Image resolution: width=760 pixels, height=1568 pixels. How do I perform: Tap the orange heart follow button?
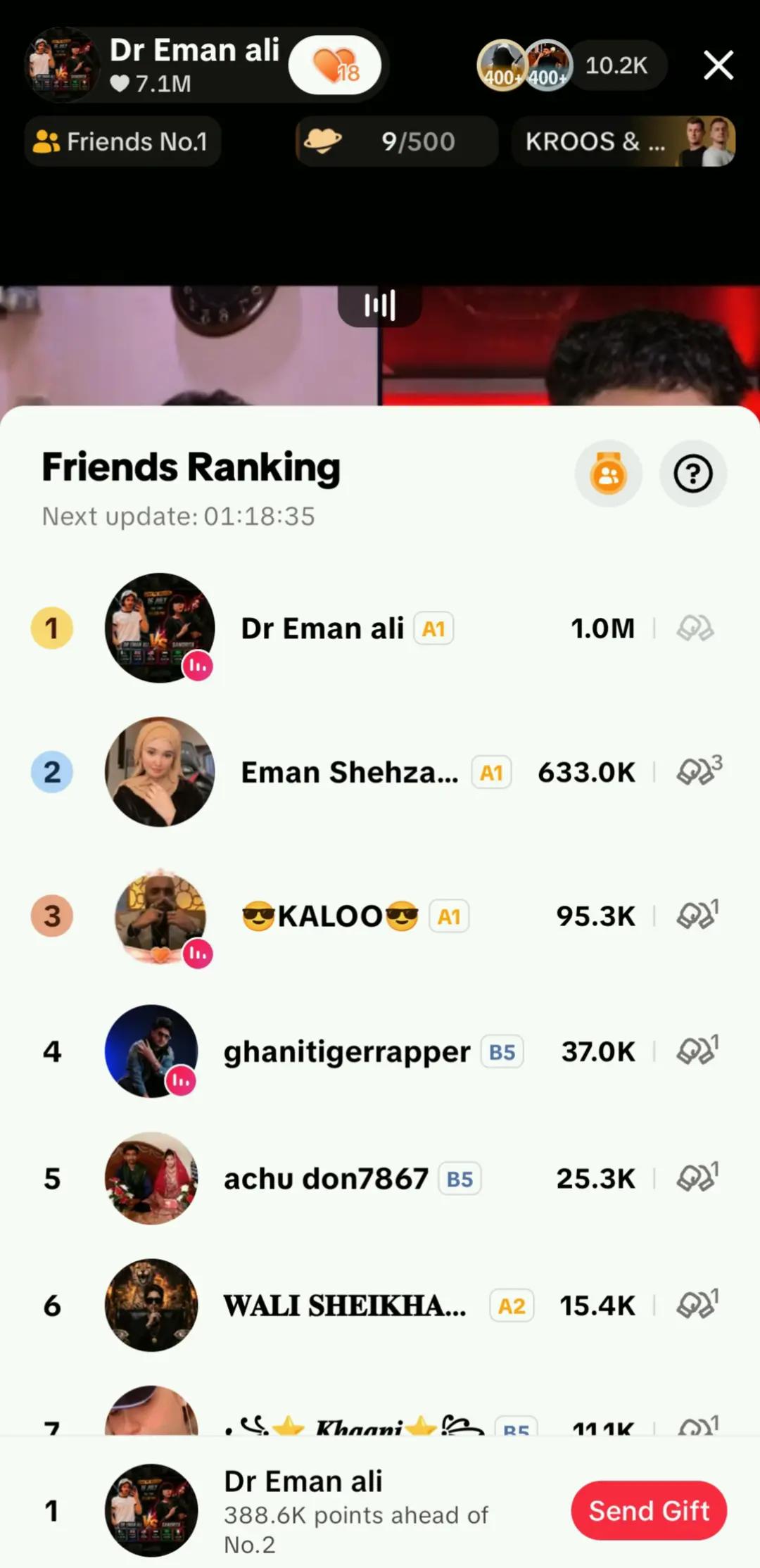pyautogui.click(x=335, y=65)
